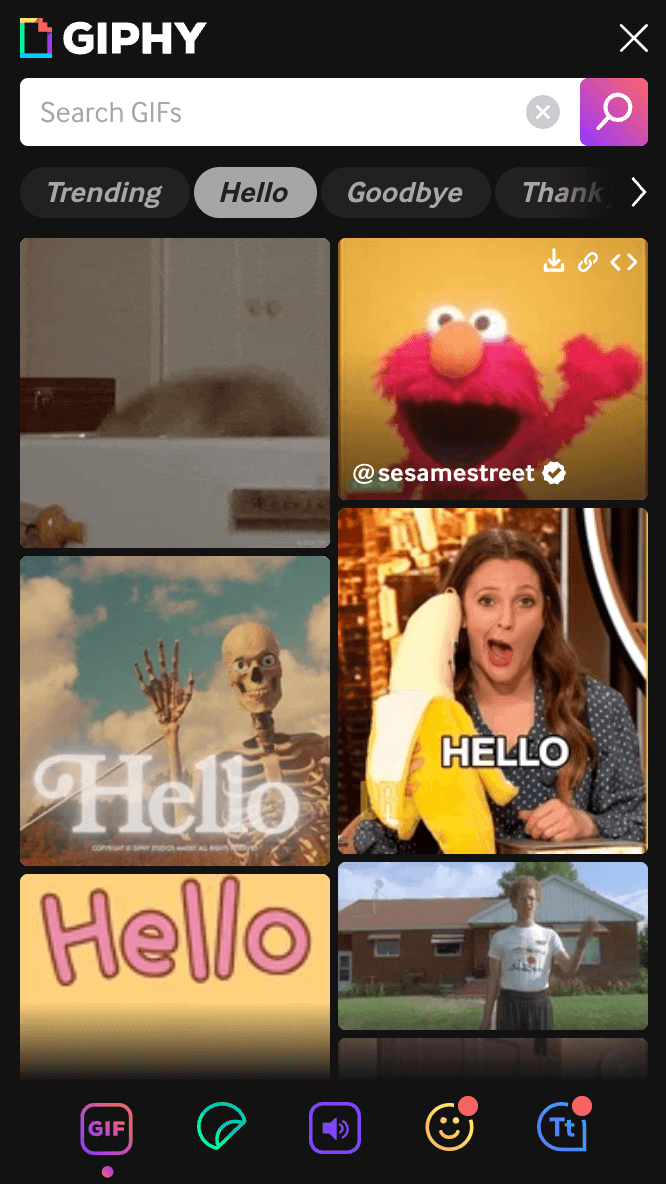Download the Elmo GIF
666x1184 pixels.
pos(554,262)
